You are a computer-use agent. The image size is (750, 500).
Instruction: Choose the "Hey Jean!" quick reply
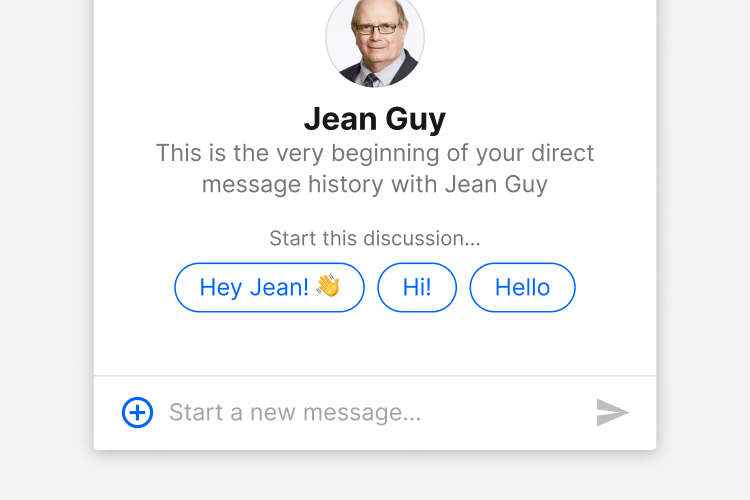[x=269, y=288]
